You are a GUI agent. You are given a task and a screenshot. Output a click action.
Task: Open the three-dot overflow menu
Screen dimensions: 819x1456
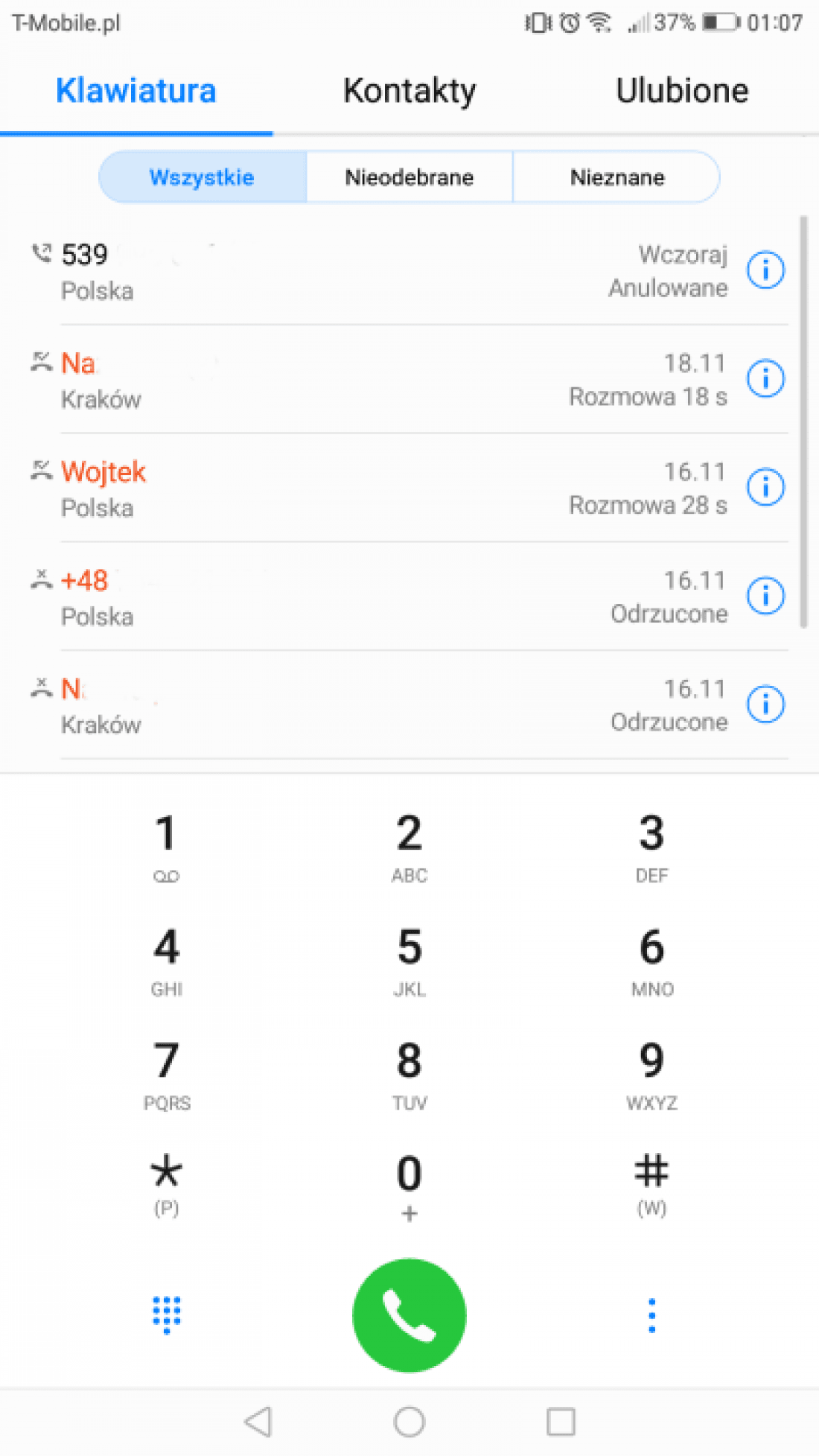[x=652, y=1315]
